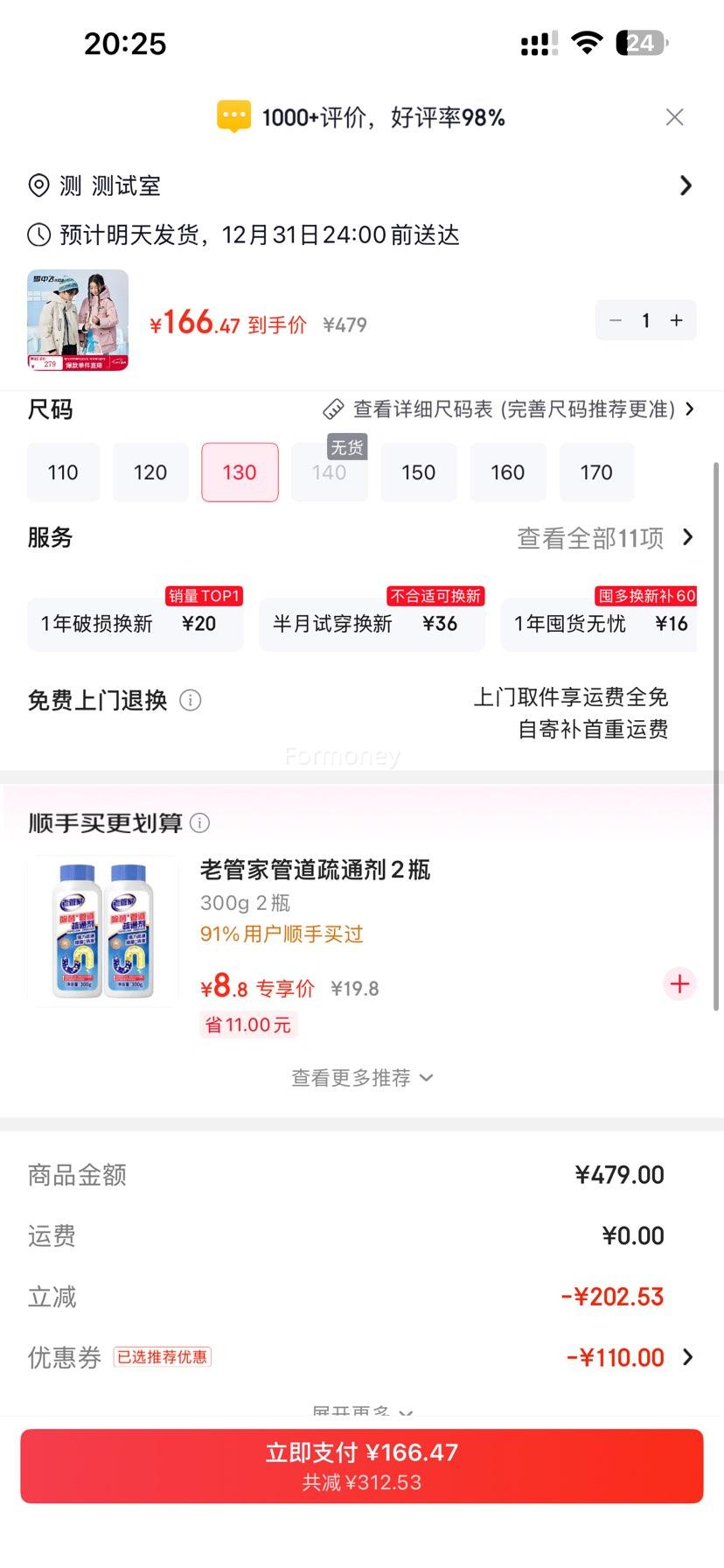This screenshot has width=724, height=1568.
Task: Tap the info icon next to 免费上门退换
Action: (x=190, y=700)
